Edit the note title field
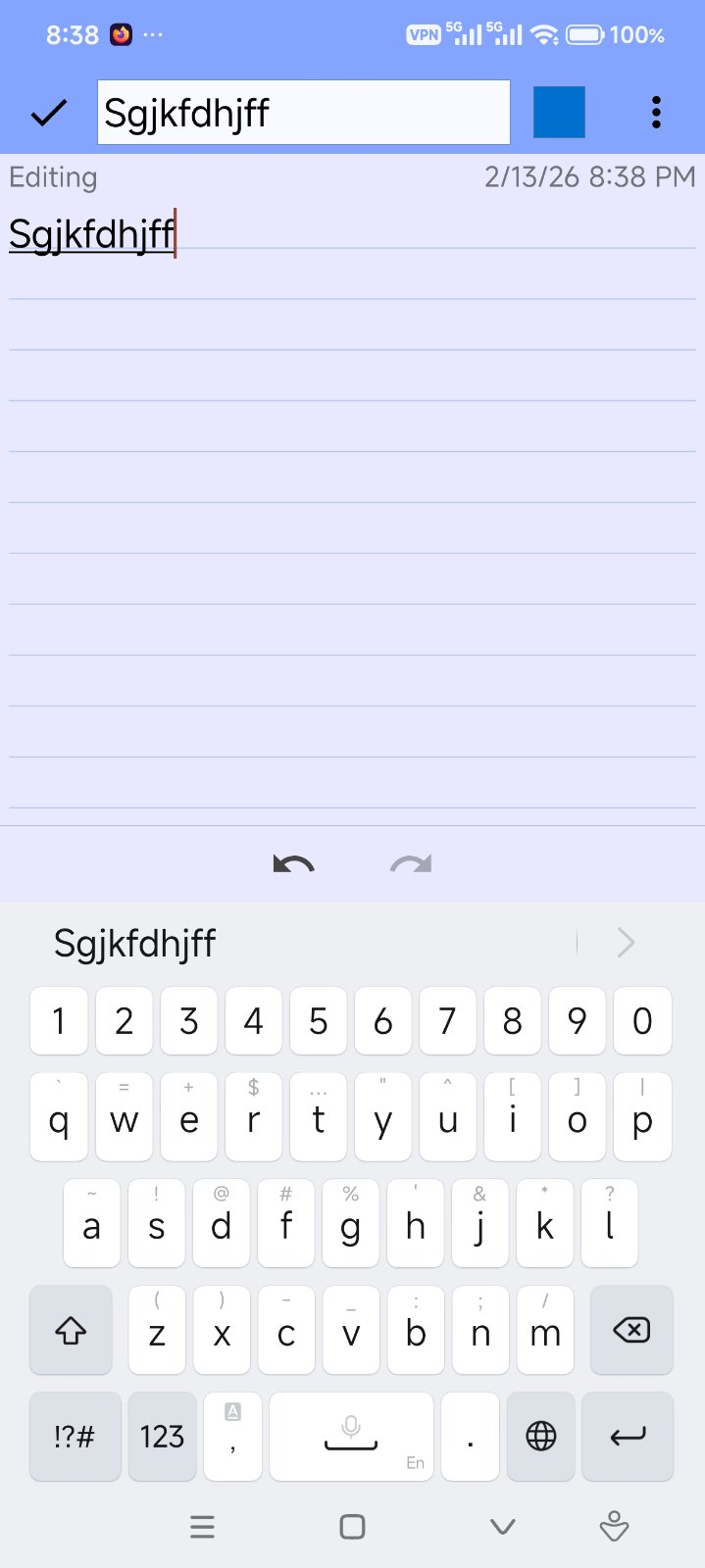 pyautogui.click(x=303, y=113)
